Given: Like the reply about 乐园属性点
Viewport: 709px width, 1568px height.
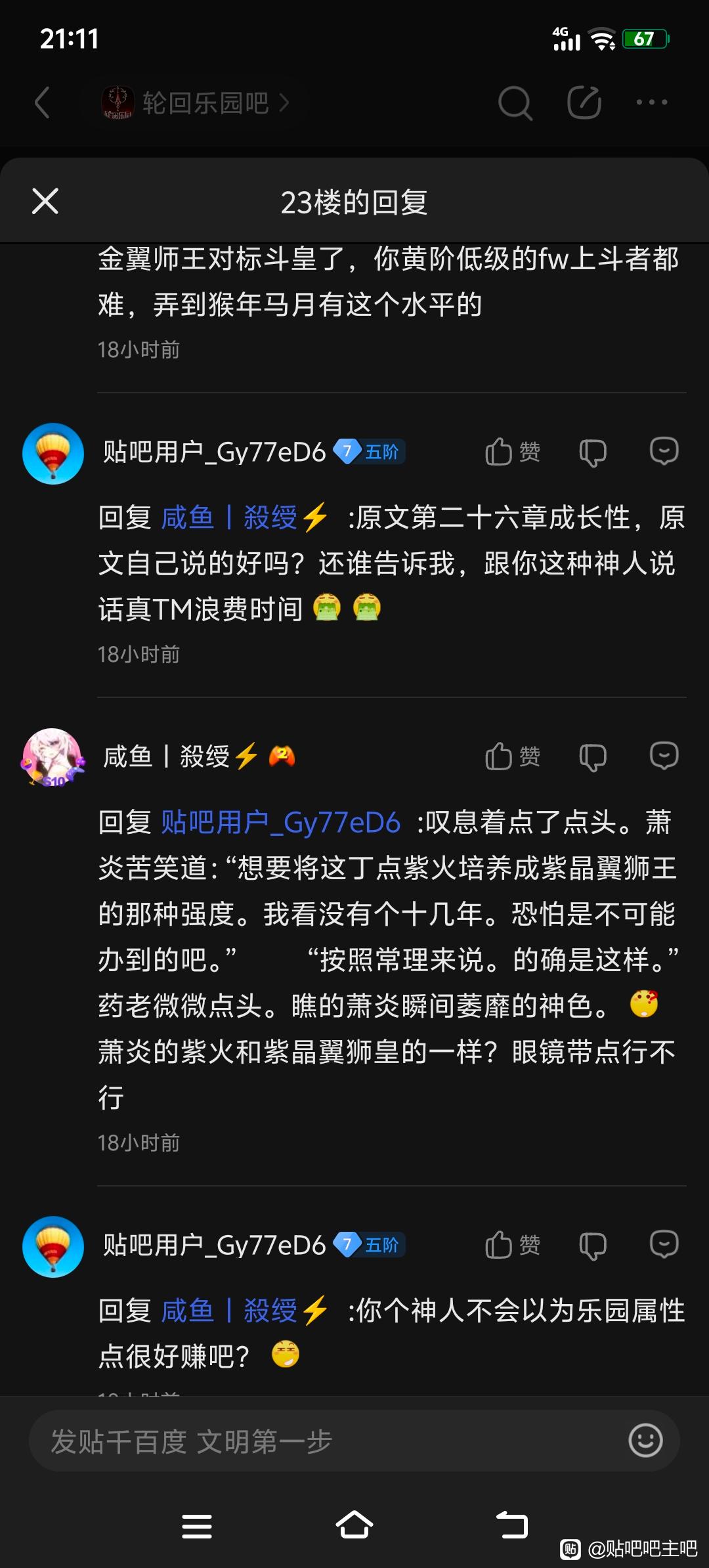Looking at the screenshot, I should [x=511, y=1245].
